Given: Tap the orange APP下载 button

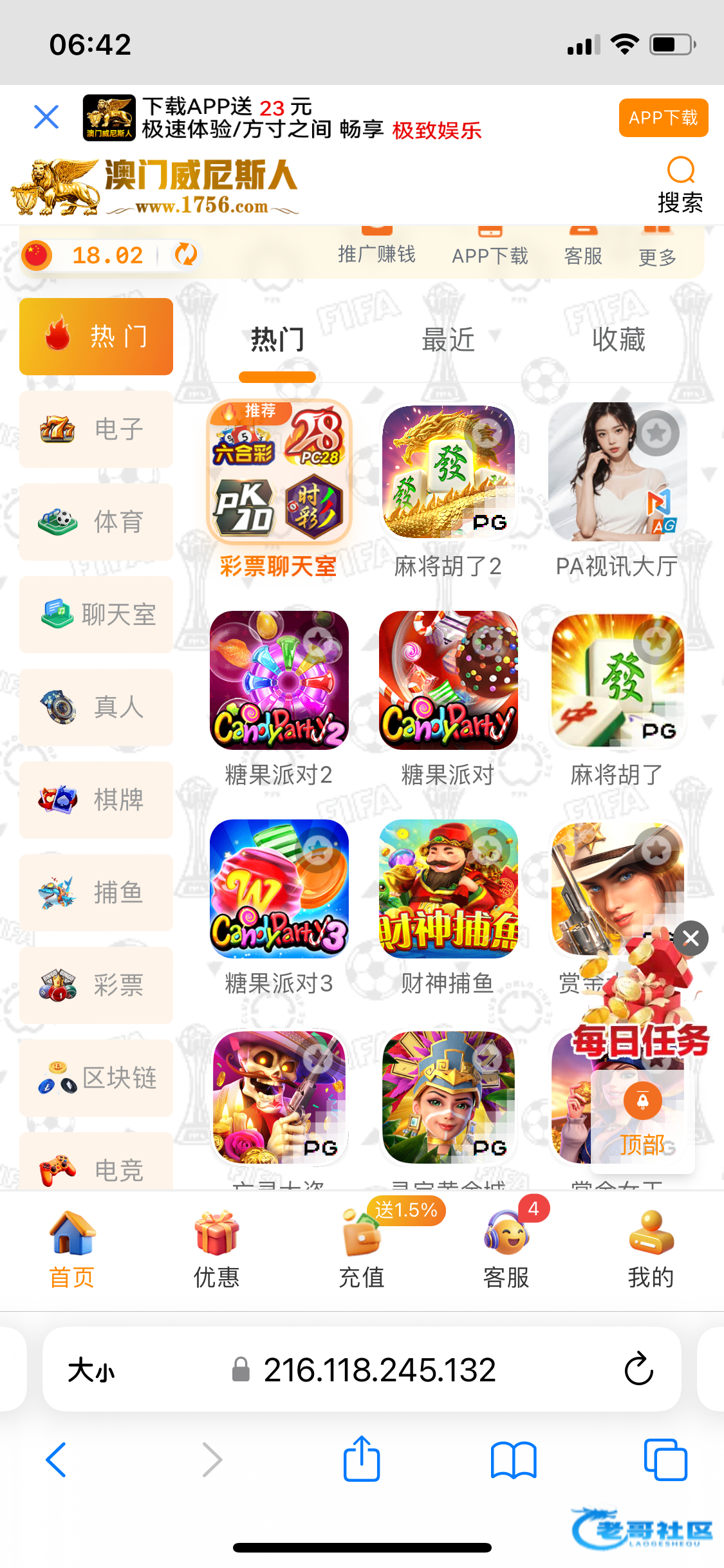Looking at the screenshot, I should point(663,118).
